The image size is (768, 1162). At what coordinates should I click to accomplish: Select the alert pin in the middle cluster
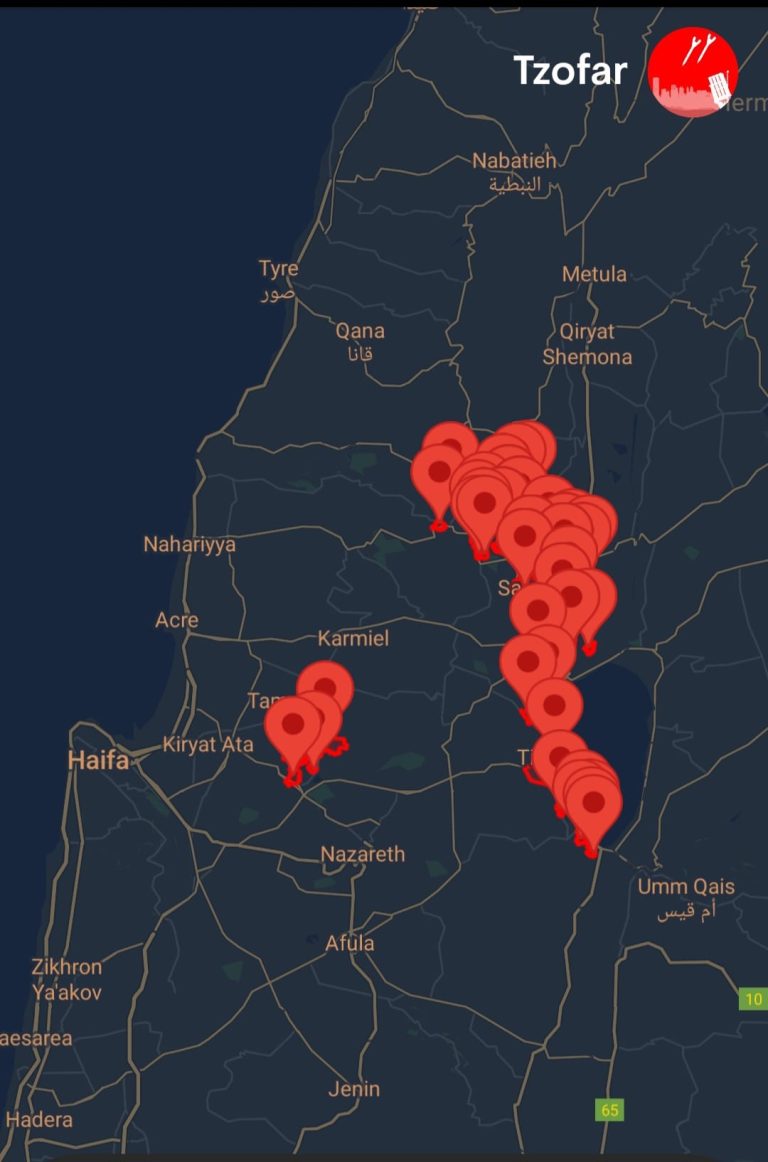coord(530,660)
